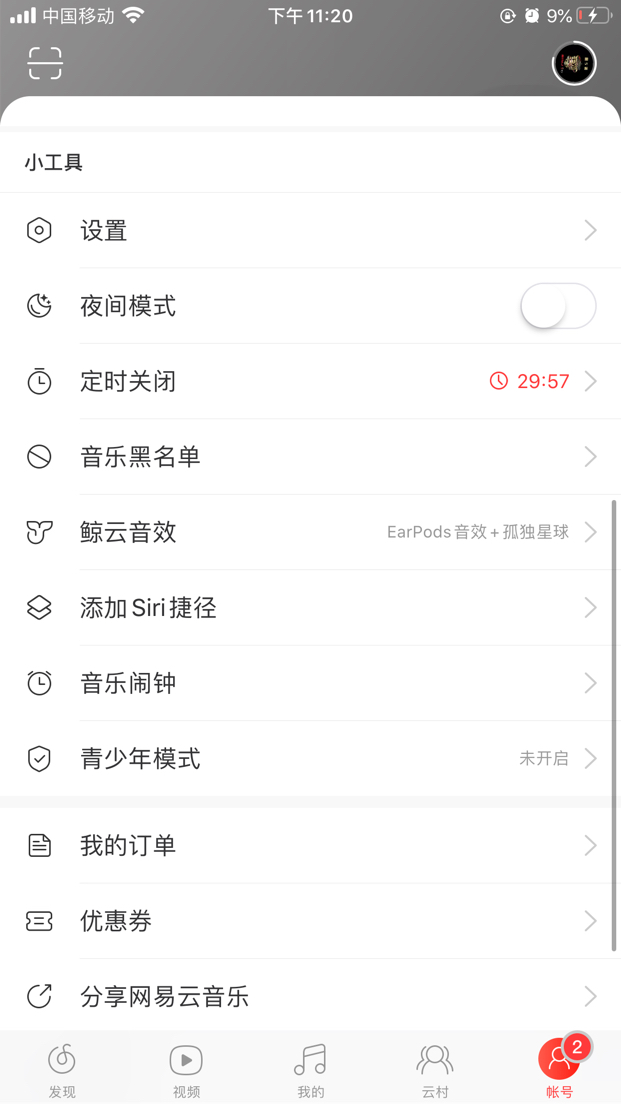Screen dimensions: 621x1104
Task: Select 添加 Siri 捷径 row
Action: click(x=310, y=608)
